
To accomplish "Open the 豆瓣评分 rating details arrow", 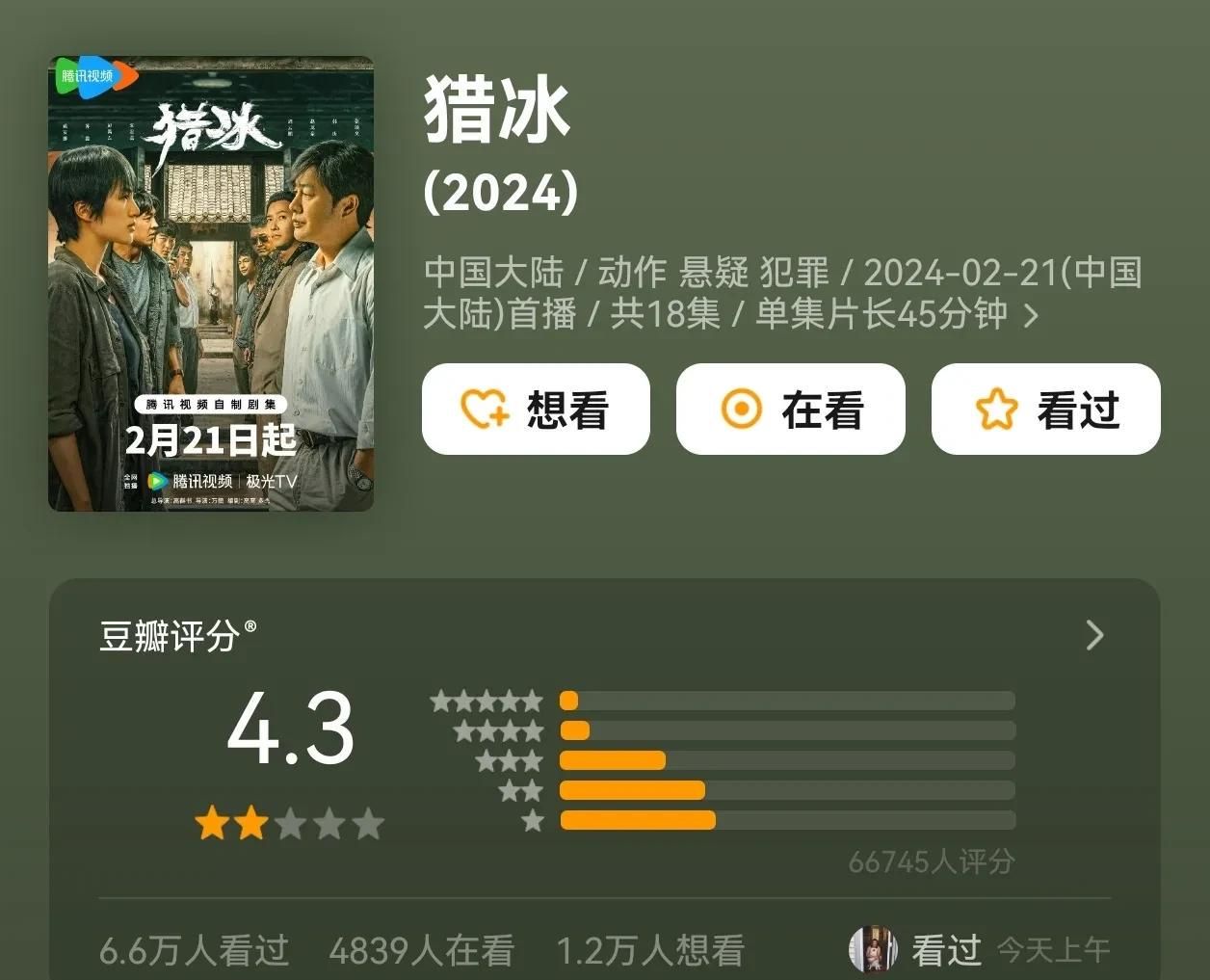I will tap(1094, 635).
